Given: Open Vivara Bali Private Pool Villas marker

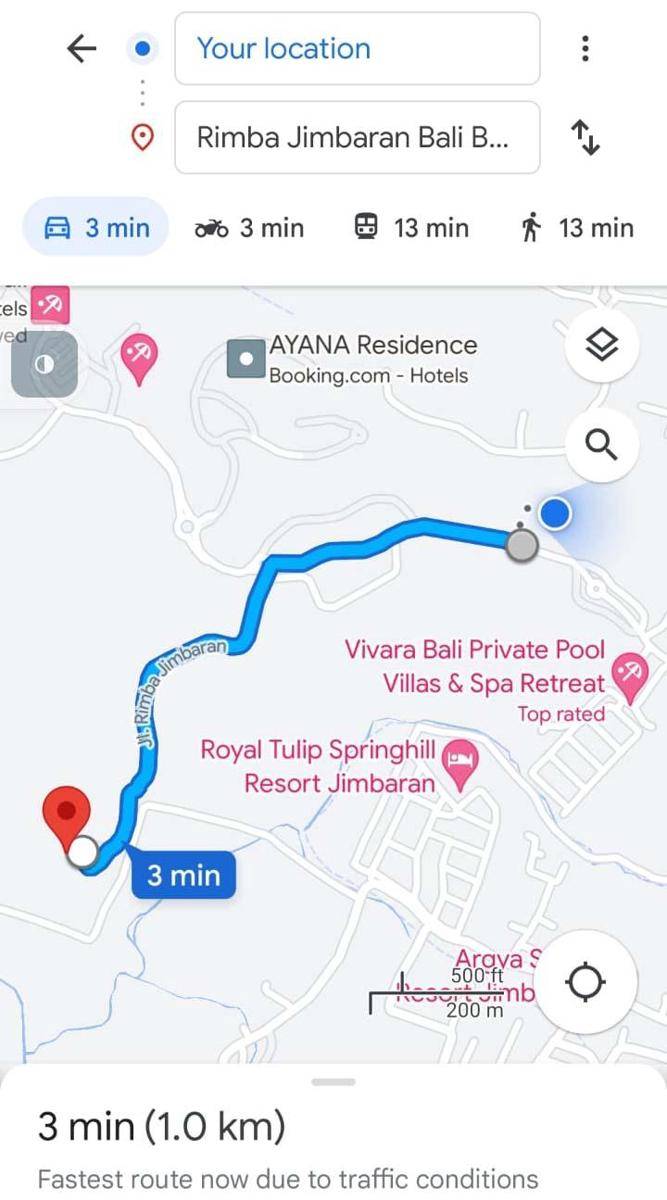Looking at the screenshot, I should click(630, 669).
